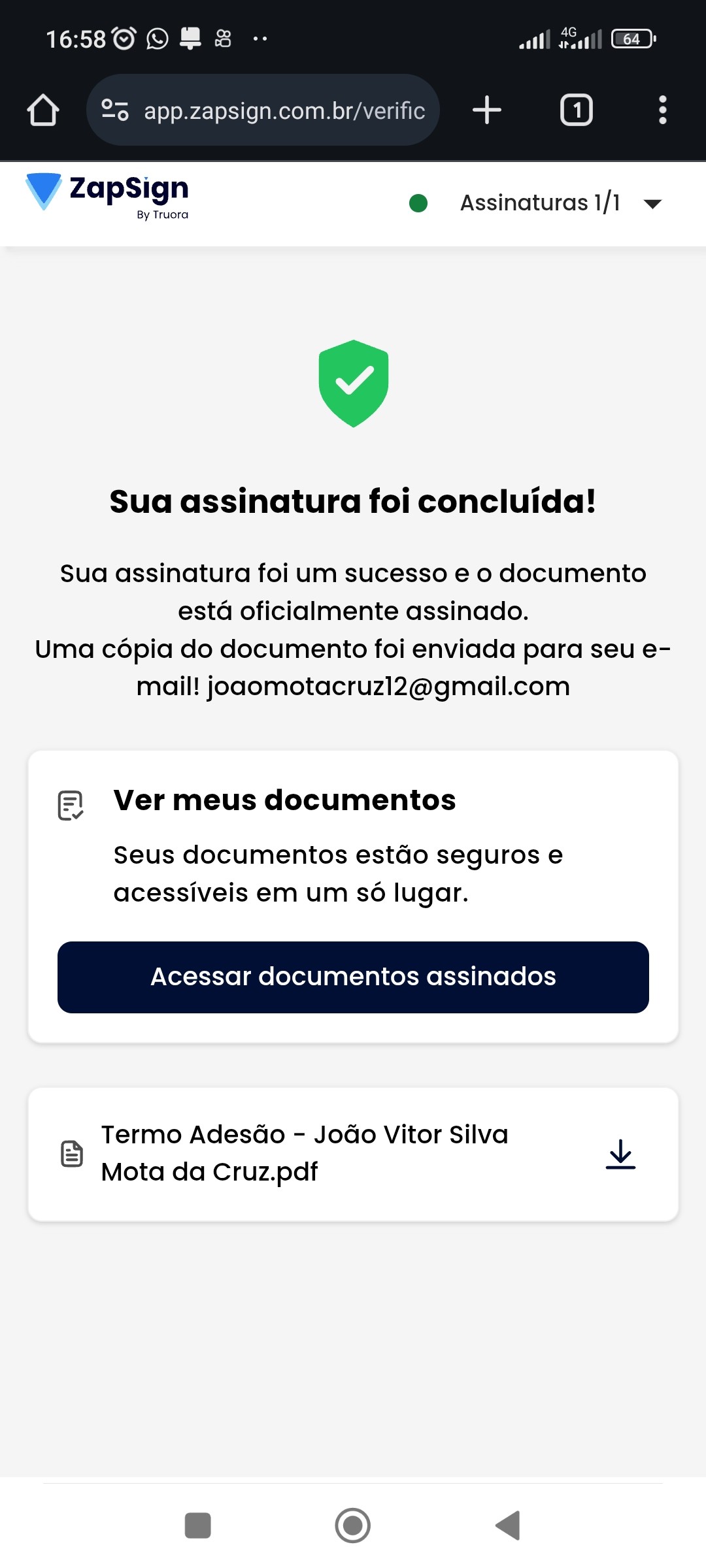Image resolution: width=706 pixels, height=1568 pixels.
Task: Open the tab switcher
Action: tap(576, 110)
